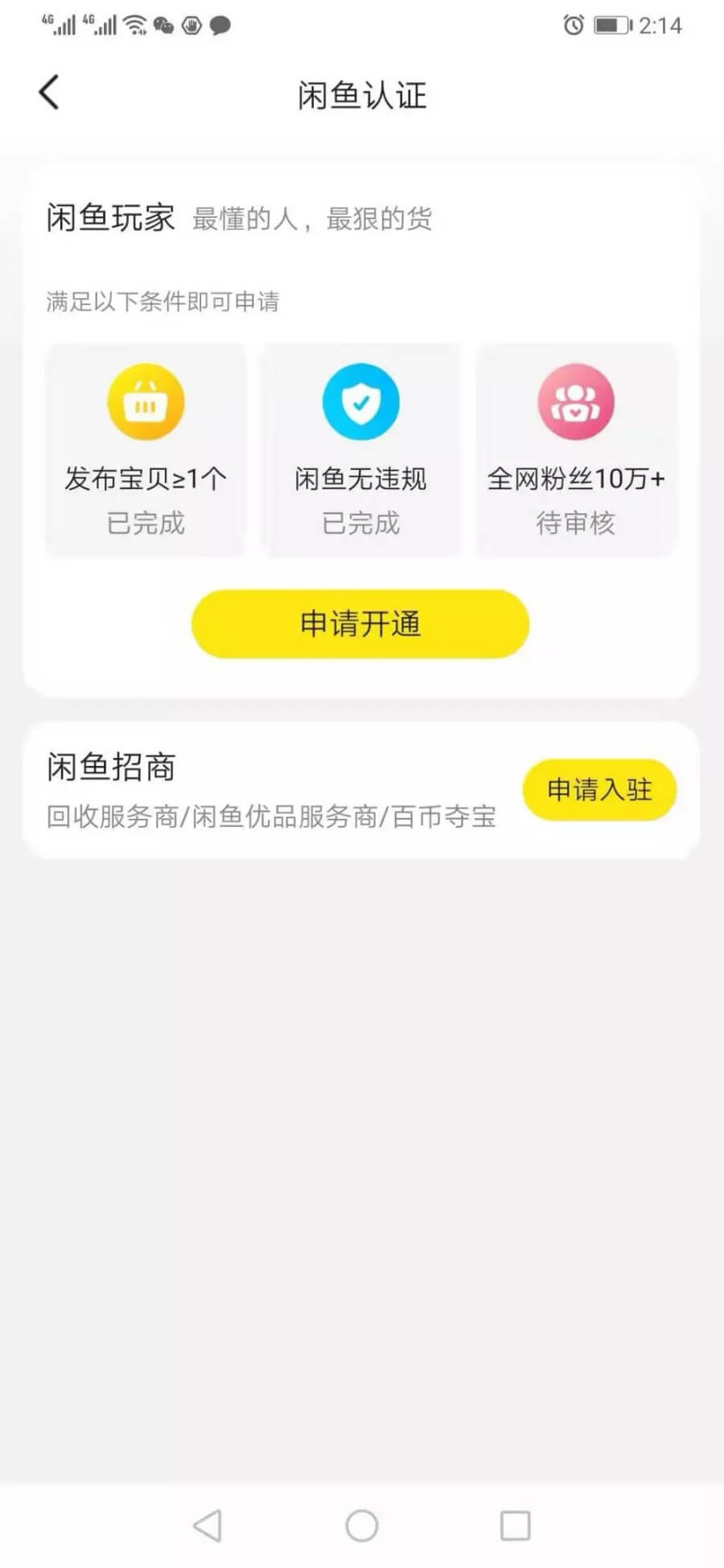This screenshot has width=724, height=1568.
Task: Tap the system home button
Action: (x=362, y=1525)
